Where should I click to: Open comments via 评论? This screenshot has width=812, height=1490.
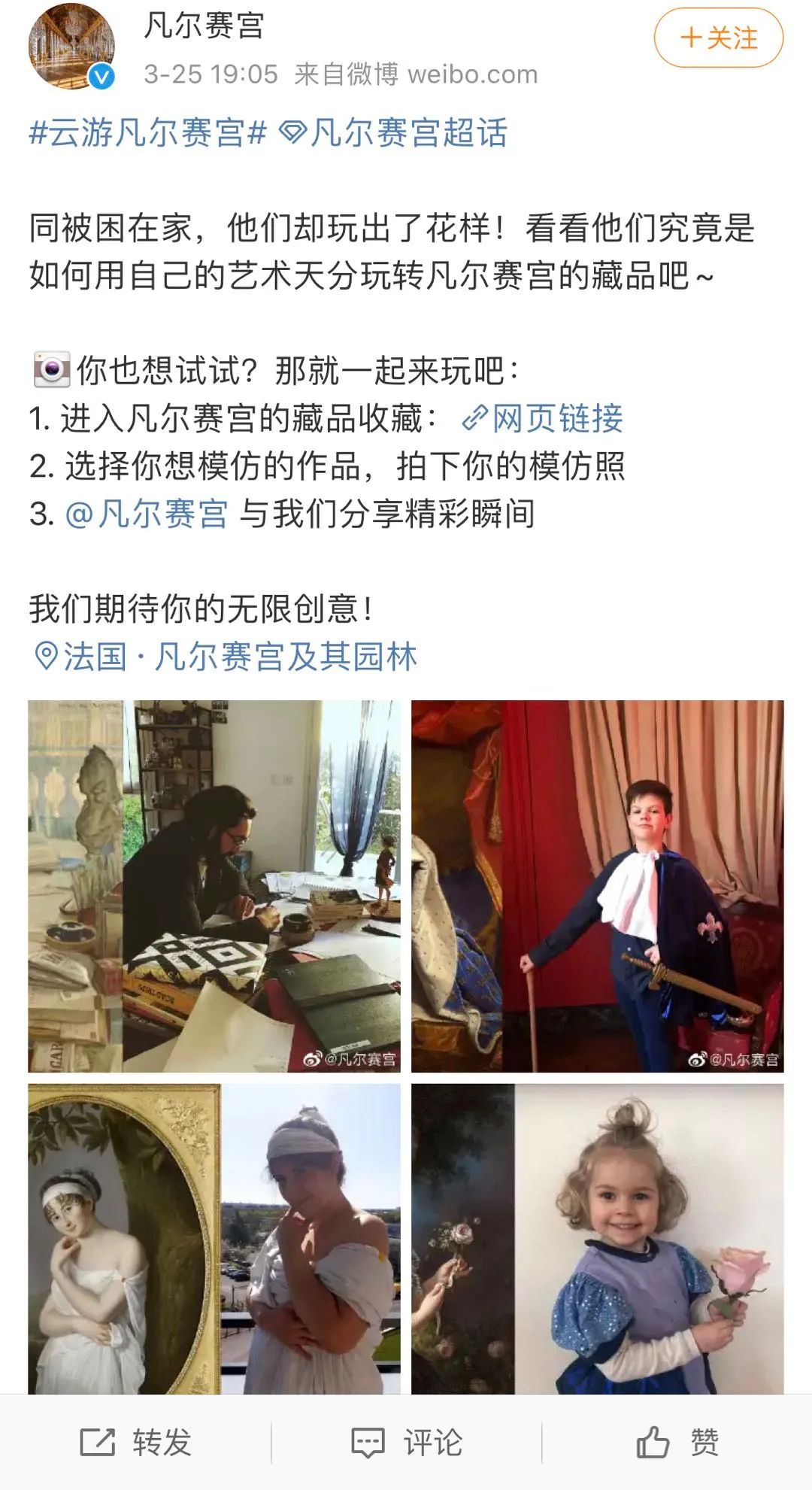coord(407,1442)
